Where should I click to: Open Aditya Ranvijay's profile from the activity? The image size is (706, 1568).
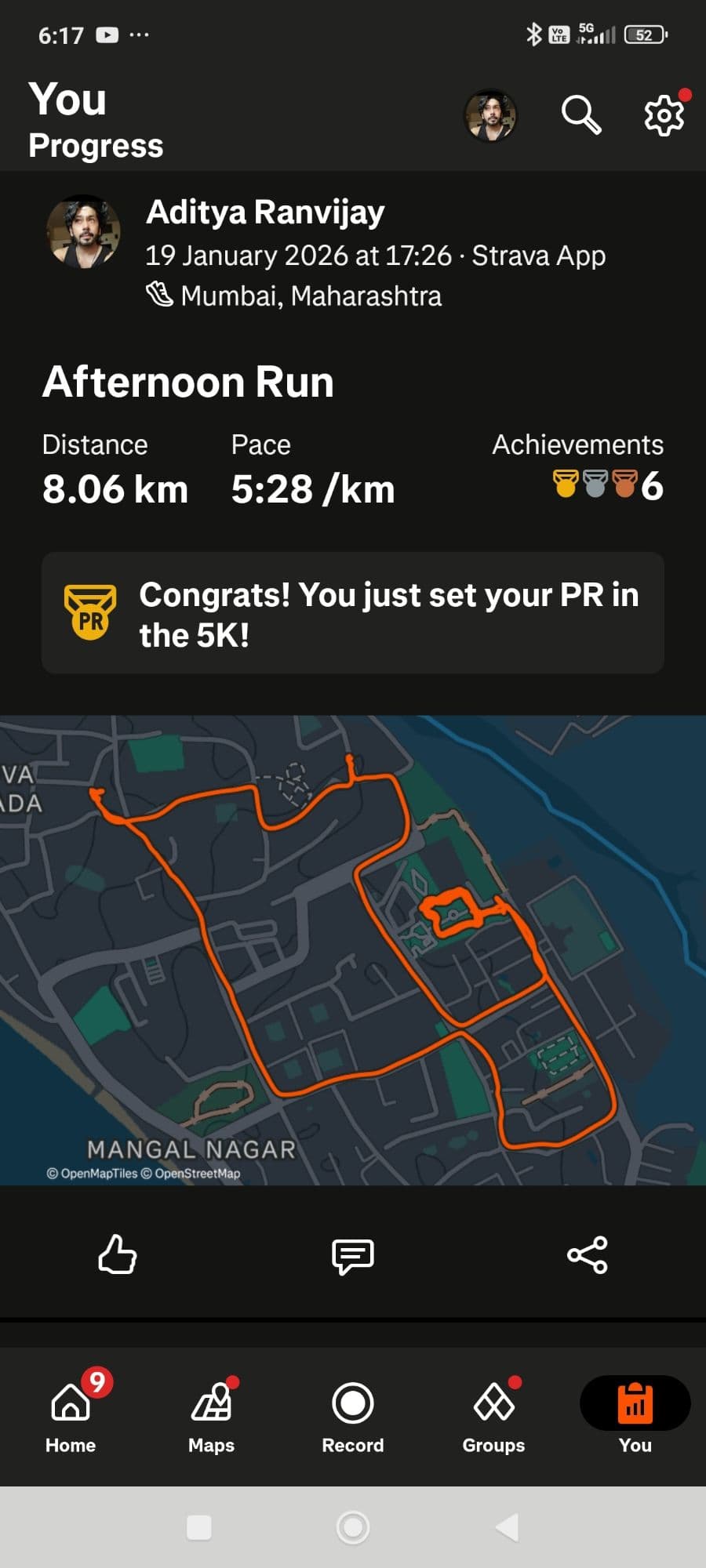click(264, 212)
